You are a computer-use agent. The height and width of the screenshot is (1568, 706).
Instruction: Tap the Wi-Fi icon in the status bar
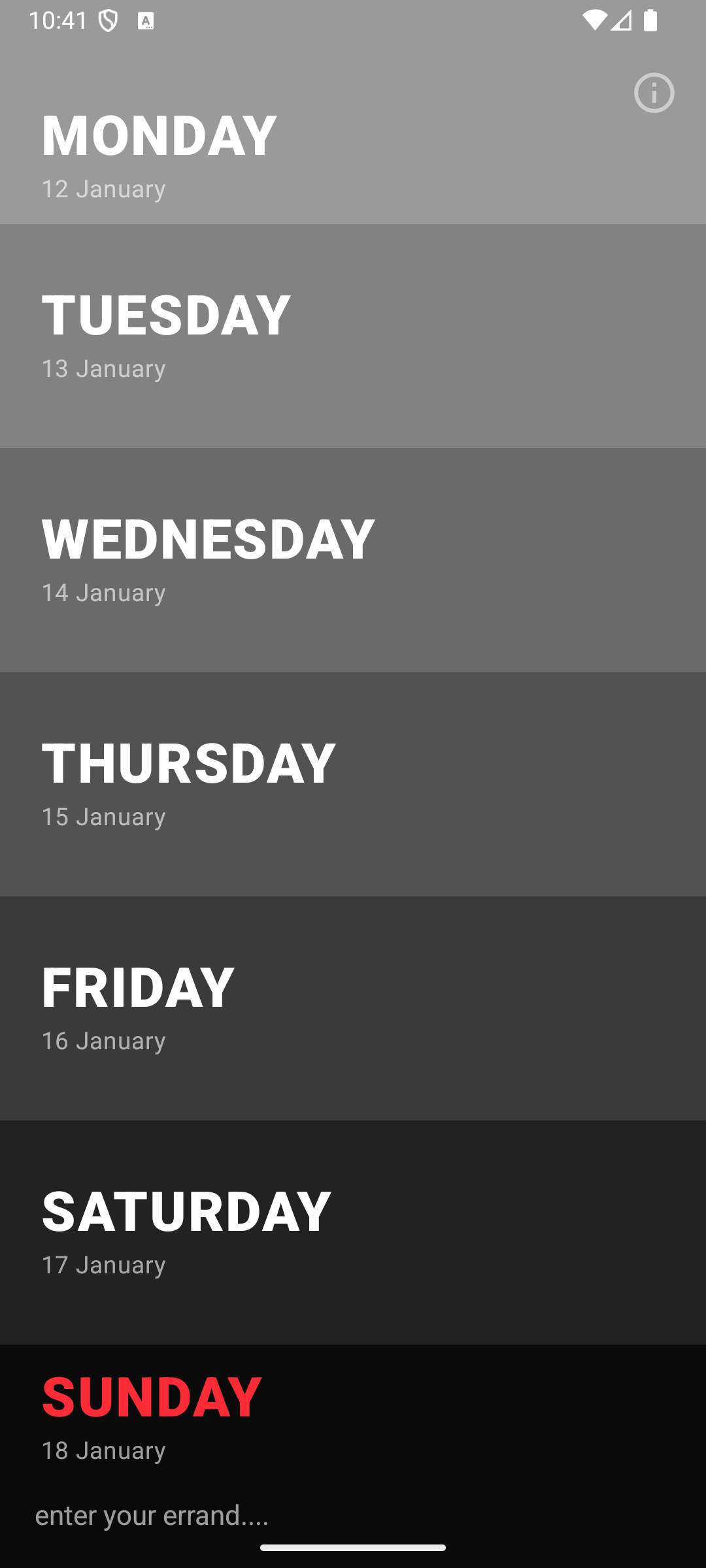[x=594, y=22]
